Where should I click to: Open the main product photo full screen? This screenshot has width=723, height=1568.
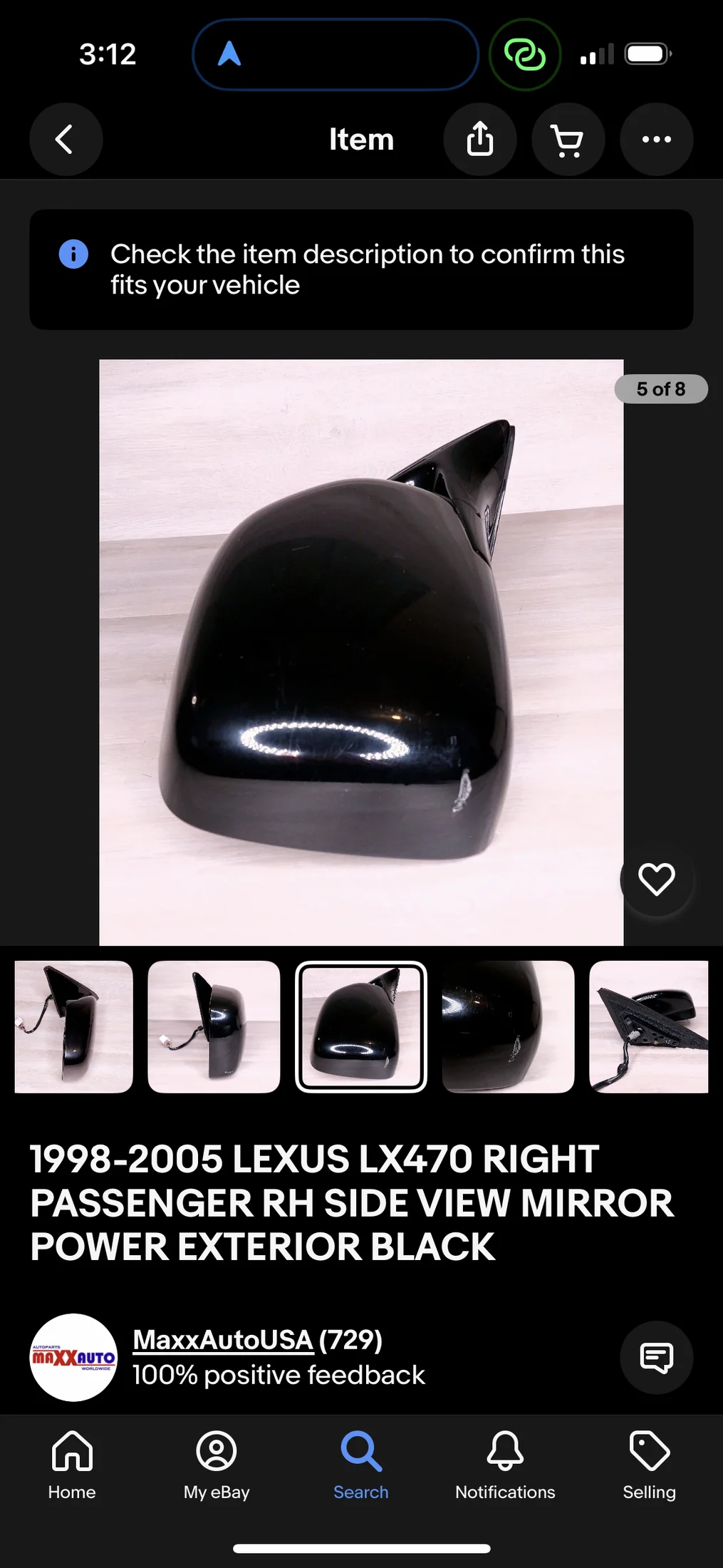tap(361, 652)
